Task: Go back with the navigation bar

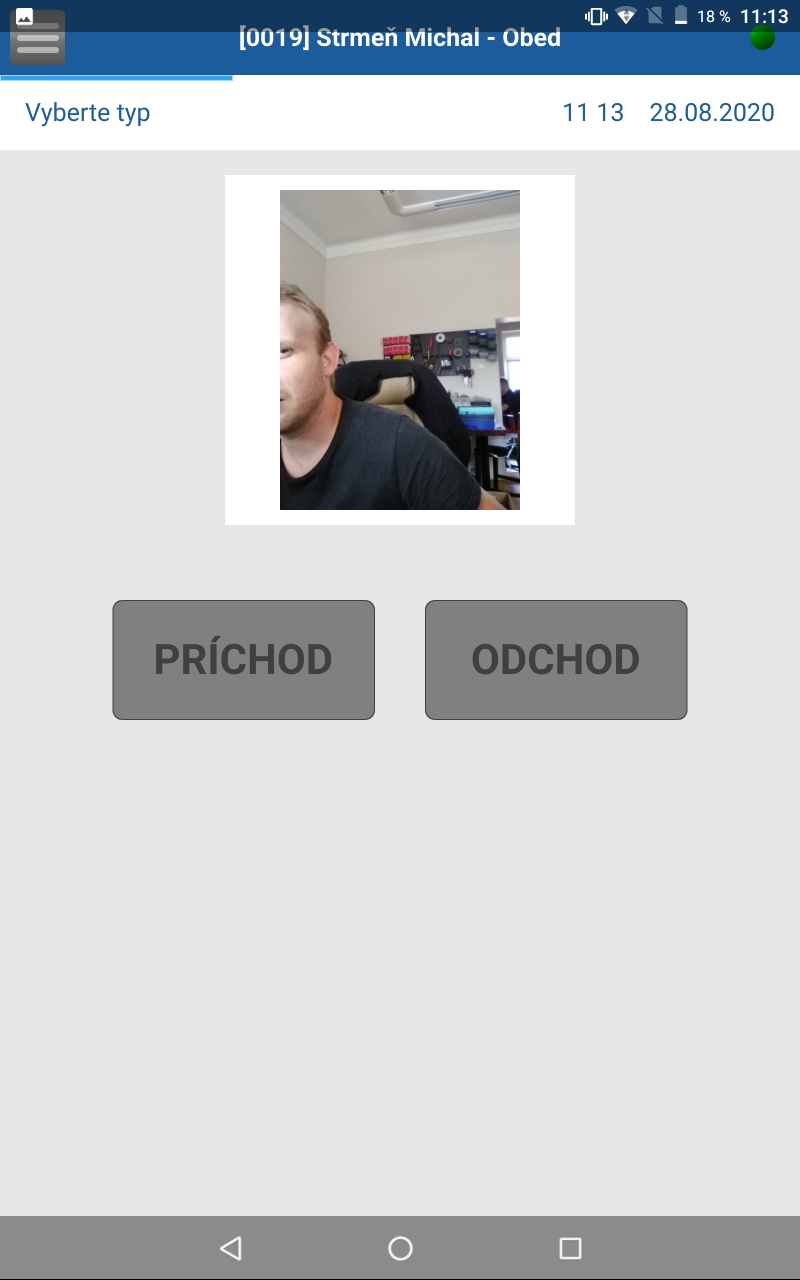Action: click(x=231, y=1248)
